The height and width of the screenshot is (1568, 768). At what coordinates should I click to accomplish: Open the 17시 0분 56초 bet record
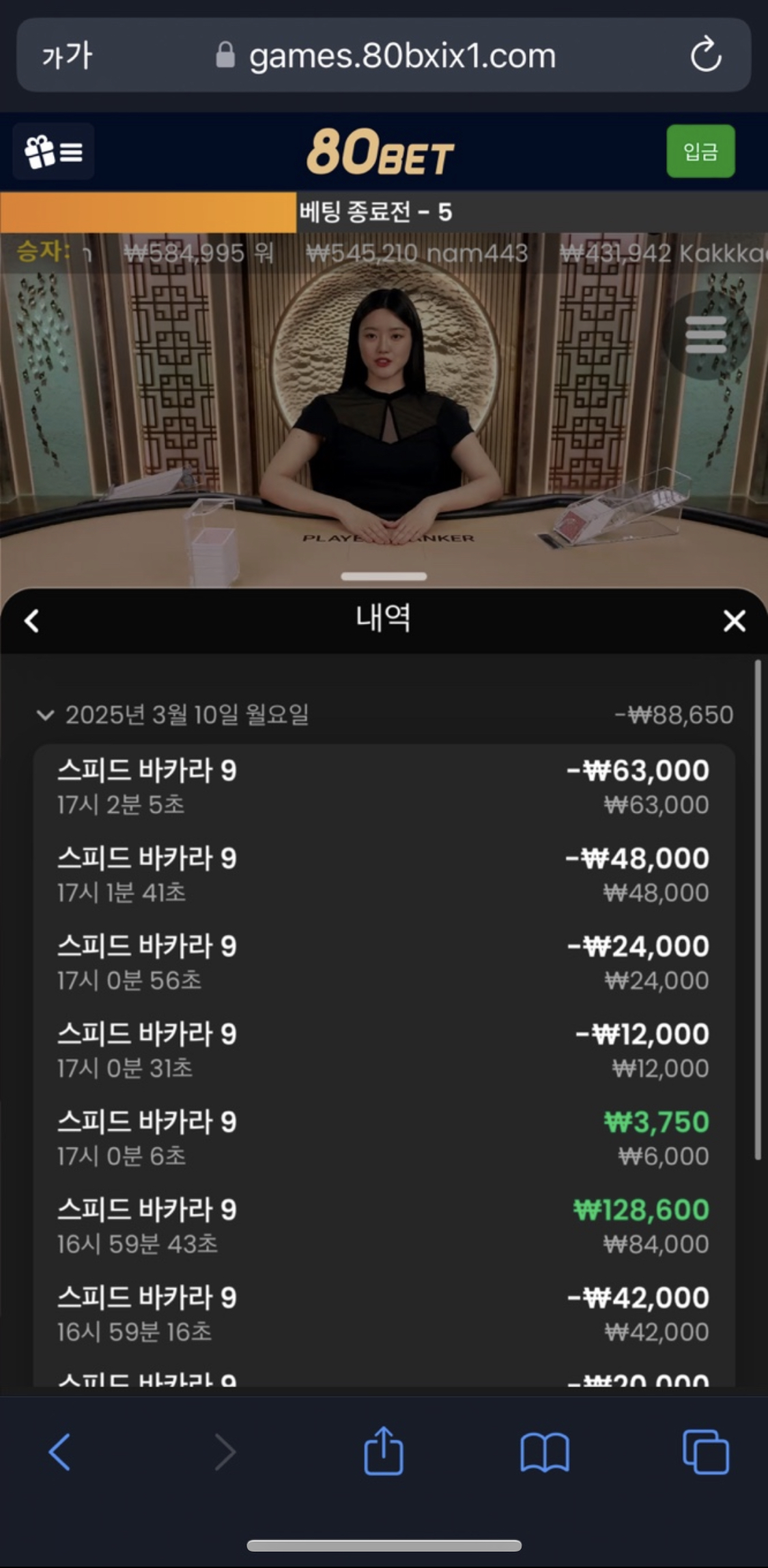[x=382, y=963]
